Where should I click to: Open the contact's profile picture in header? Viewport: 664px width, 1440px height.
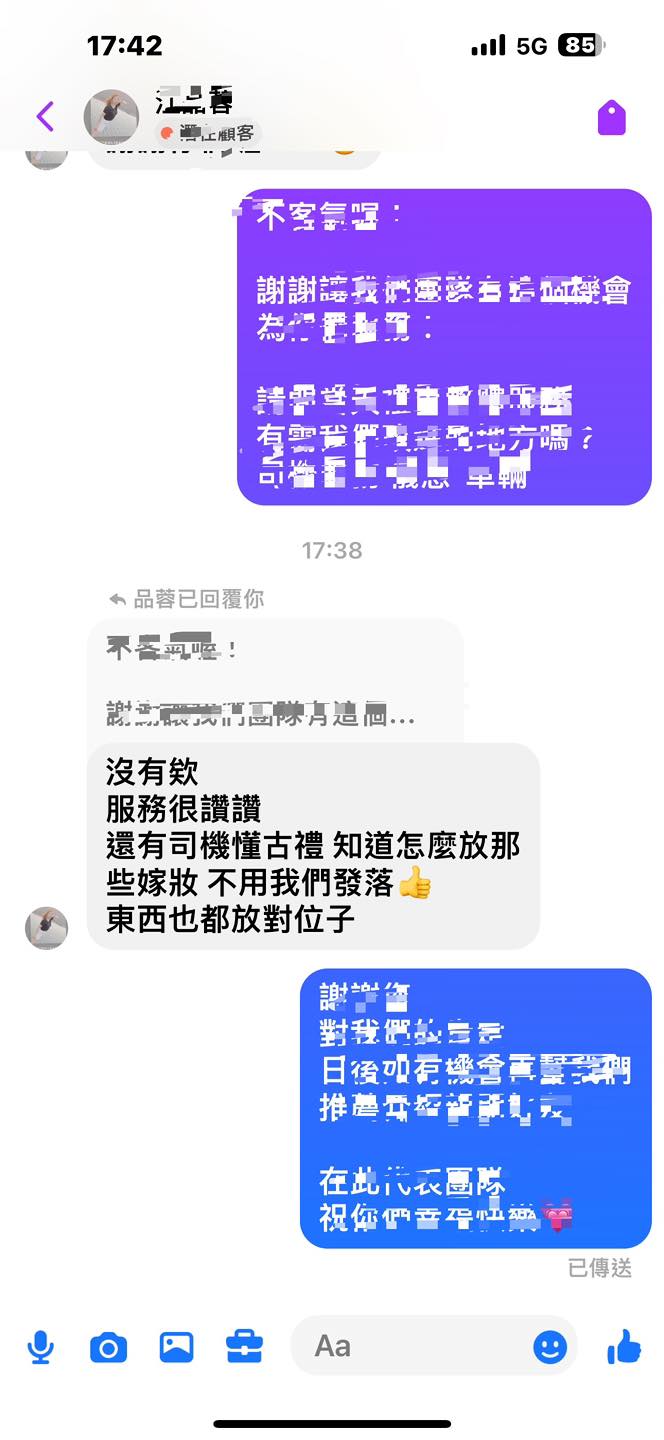tap(111, 117)
